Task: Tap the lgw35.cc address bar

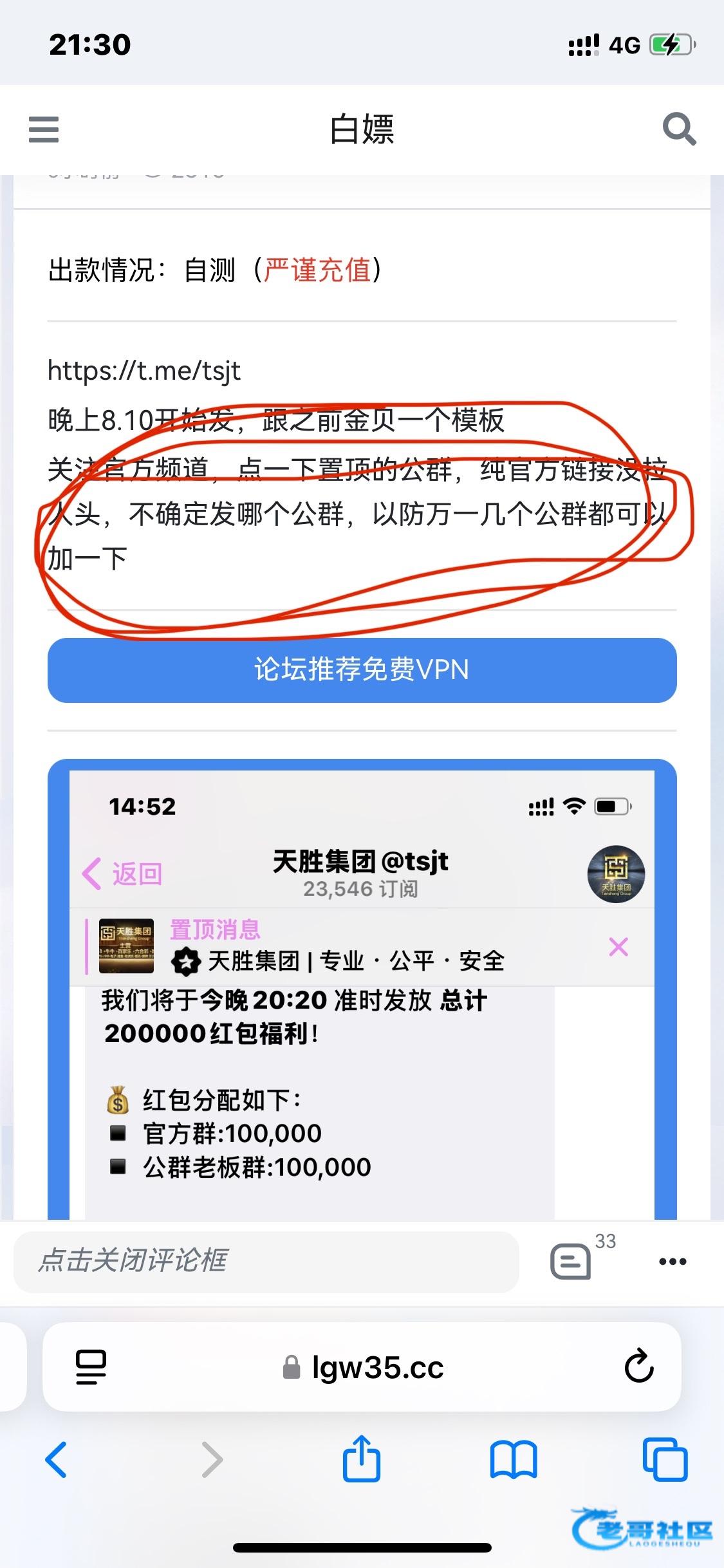Action: pyautogui.click(x=364, y=1367)
